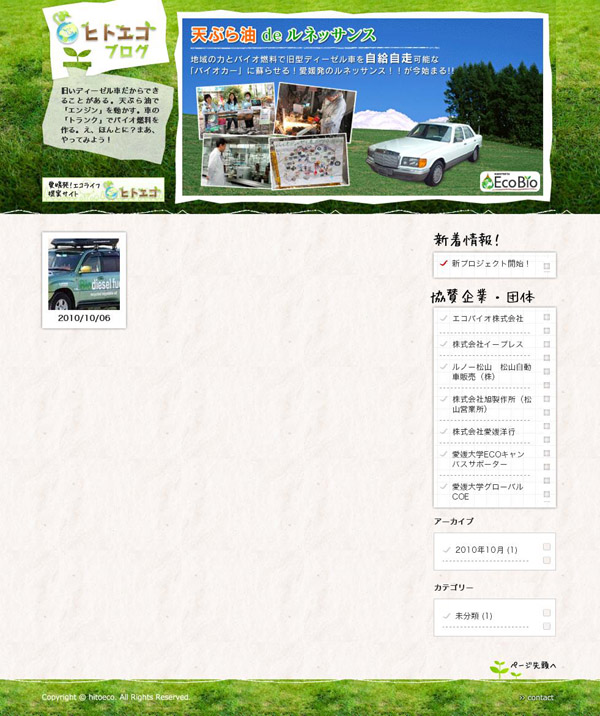Open the post thumbnail dated 2010/10/06

click(84, 275)
